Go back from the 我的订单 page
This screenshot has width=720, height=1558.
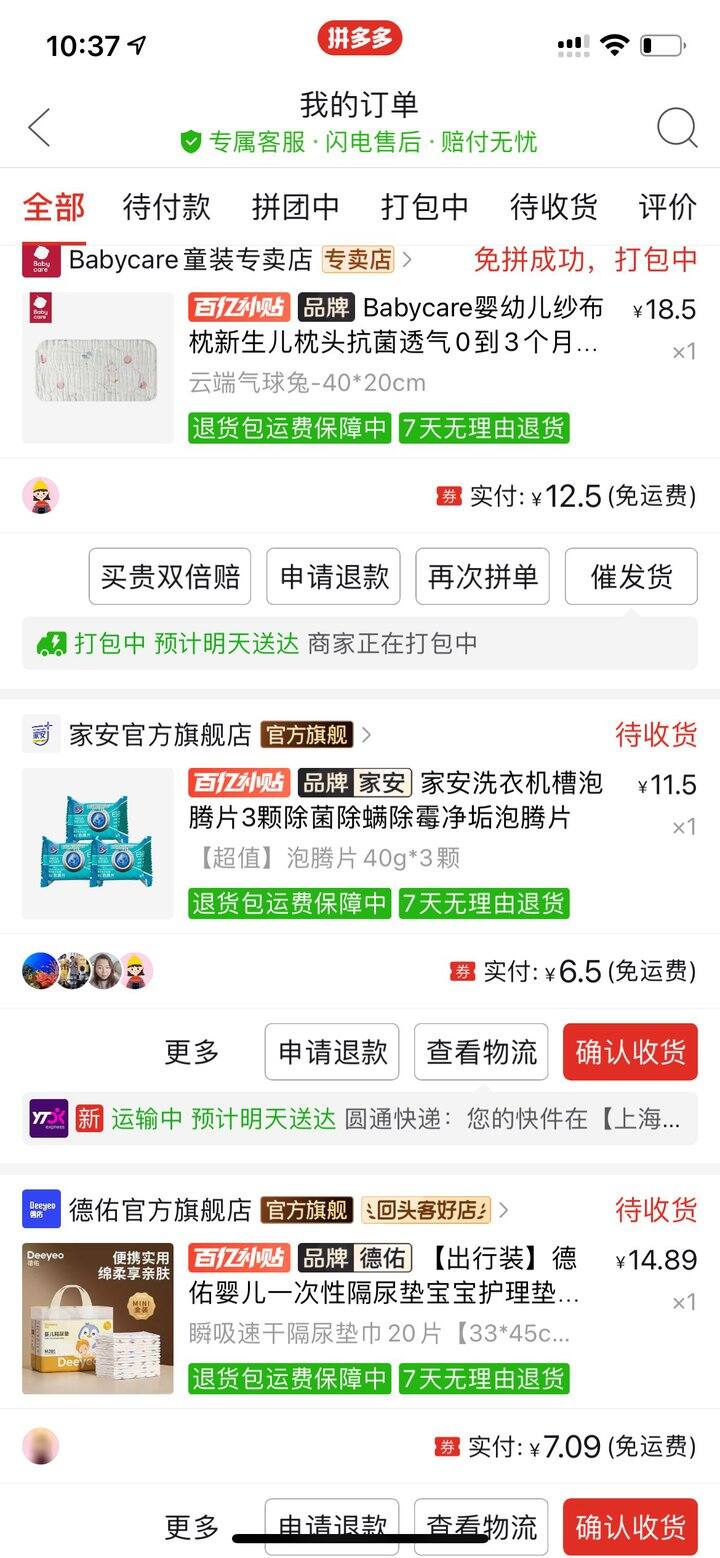pyautogui.click(x=40, y=128)
